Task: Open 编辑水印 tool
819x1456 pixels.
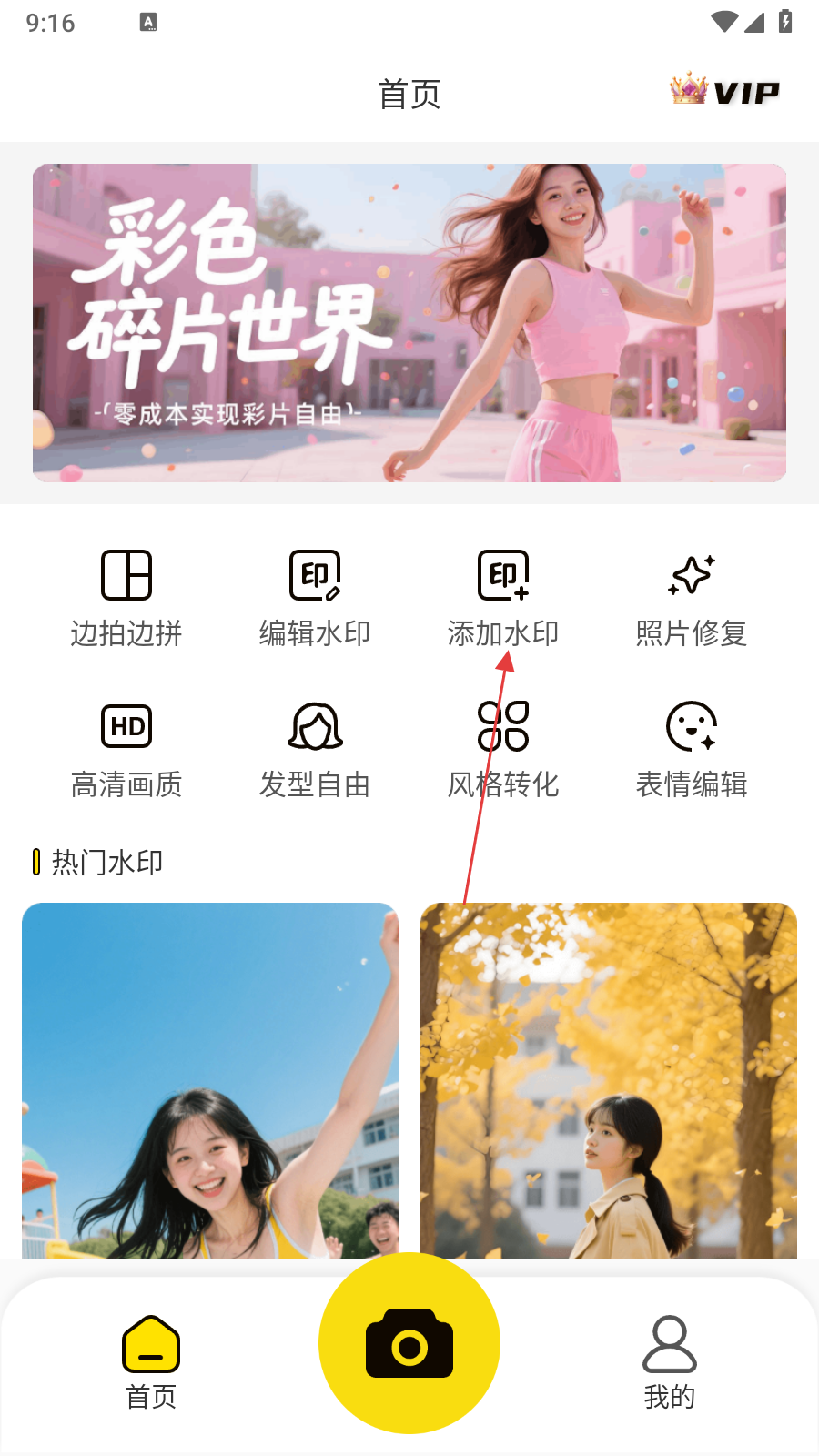Action: 315,598
